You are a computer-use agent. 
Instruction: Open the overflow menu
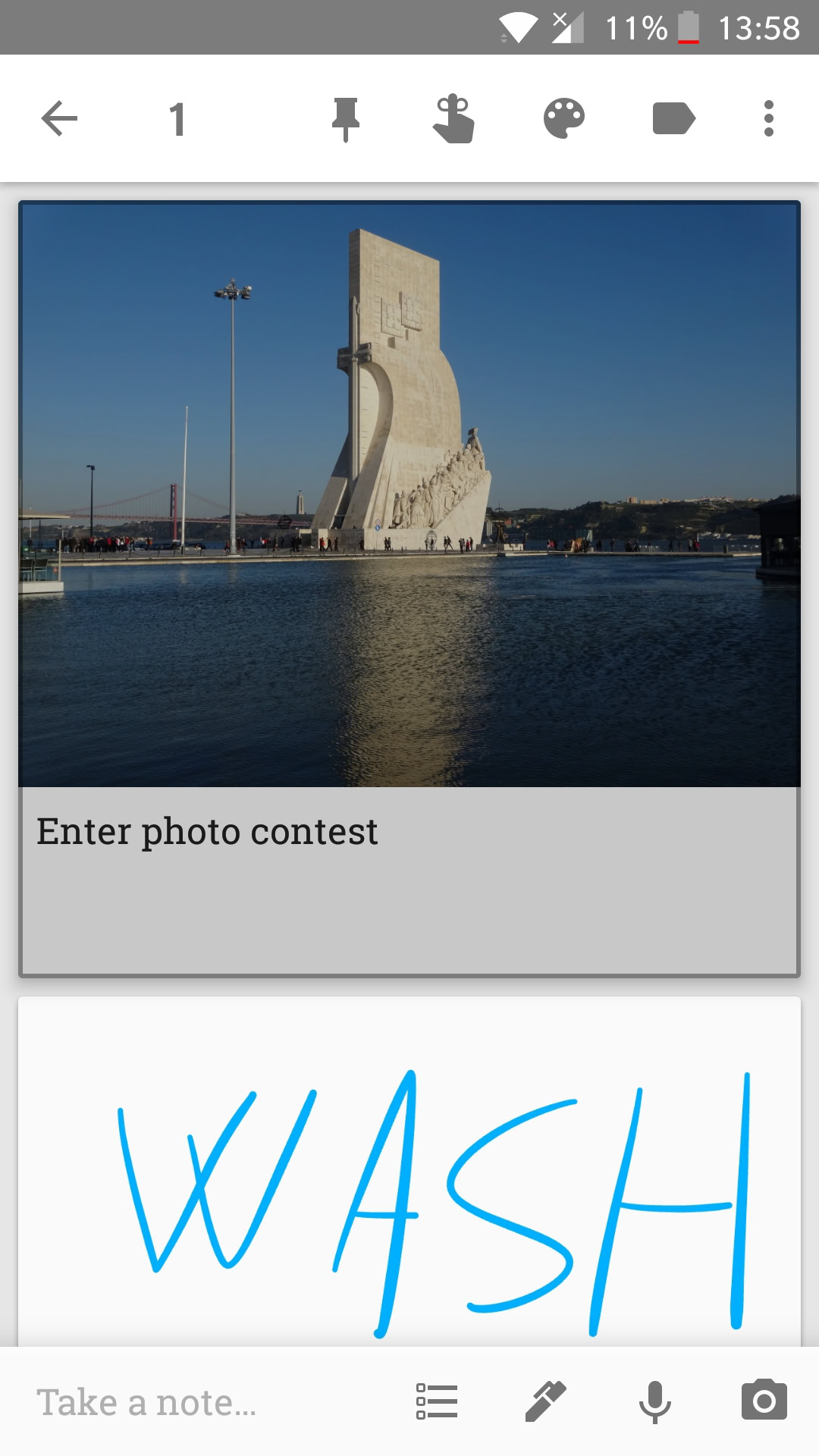coord(769,119)
